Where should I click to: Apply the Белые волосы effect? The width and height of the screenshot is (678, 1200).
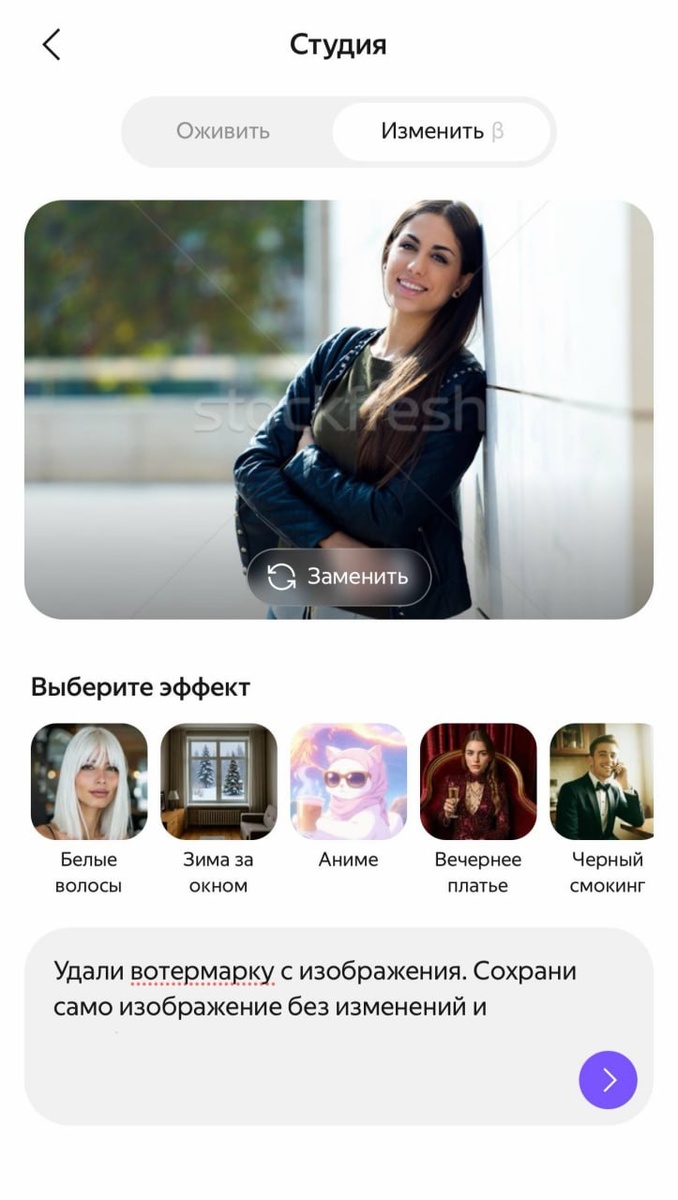click(x=89, y=781)
